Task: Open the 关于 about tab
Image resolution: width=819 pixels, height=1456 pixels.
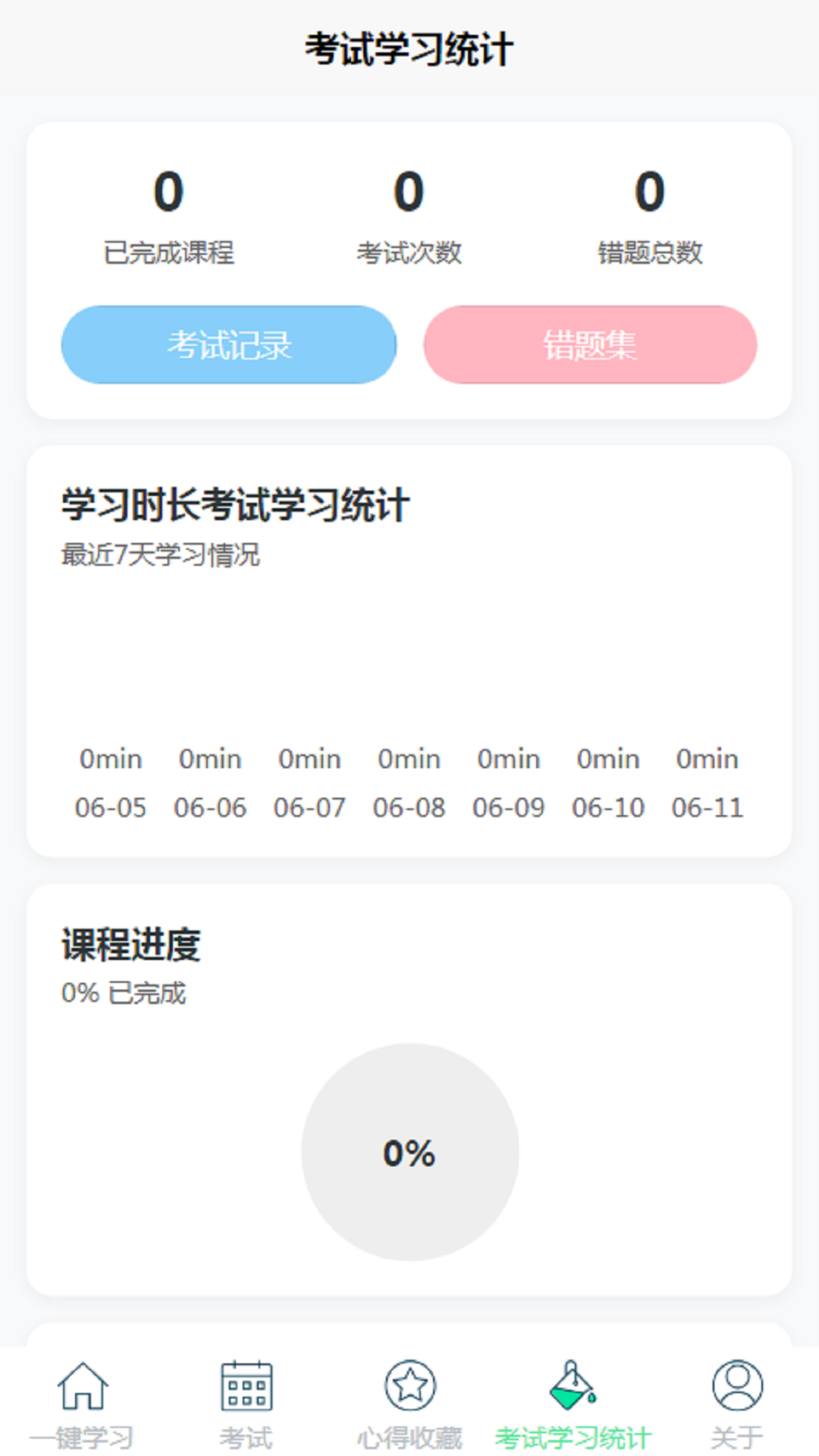Action: tap(737, 1403)
